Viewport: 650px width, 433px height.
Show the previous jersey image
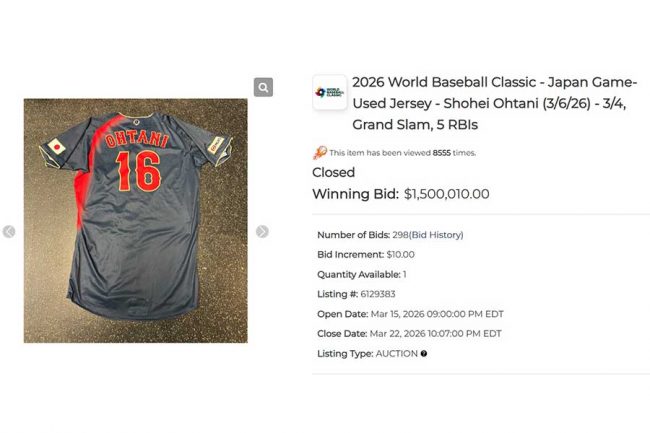pos(9,232)
